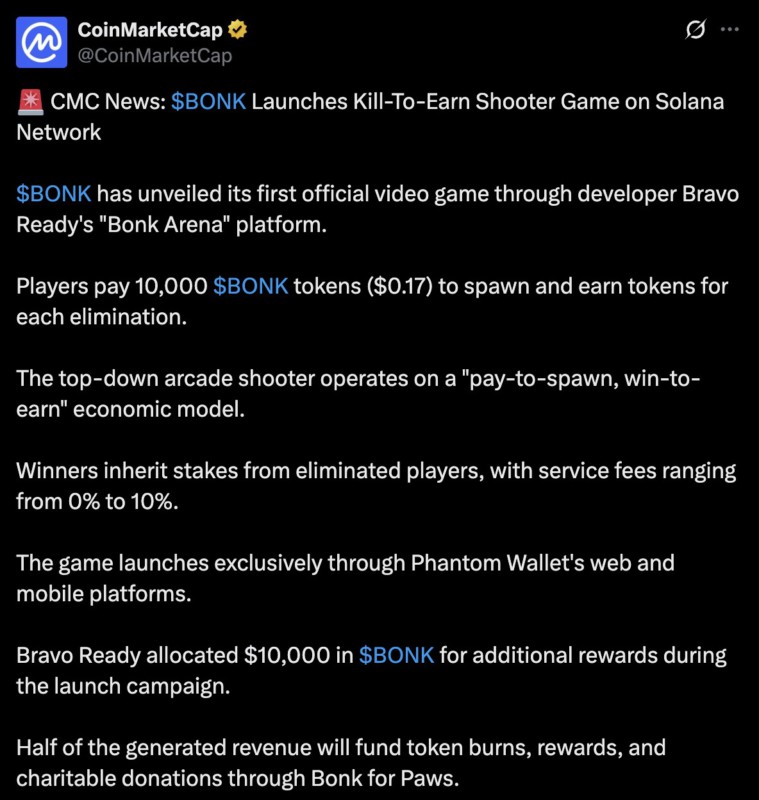The width and height of the screenshot is (759, 800).
Task: Tap $BONK in 'Players pay 10,000'
Action: pyautogui.click(x=250, y=286)
